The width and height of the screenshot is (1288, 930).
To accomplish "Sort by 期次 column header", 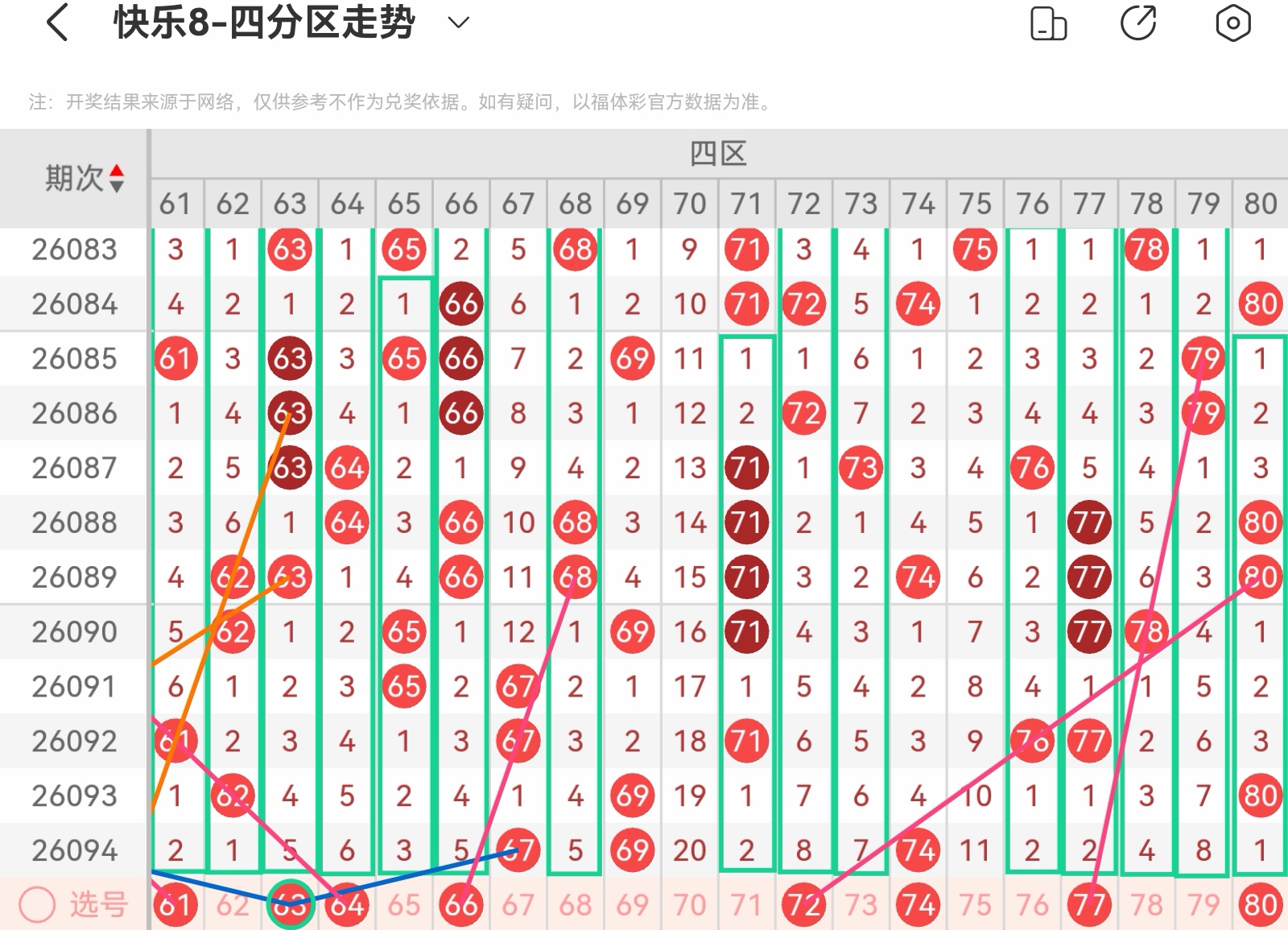I will click(84, 178).
